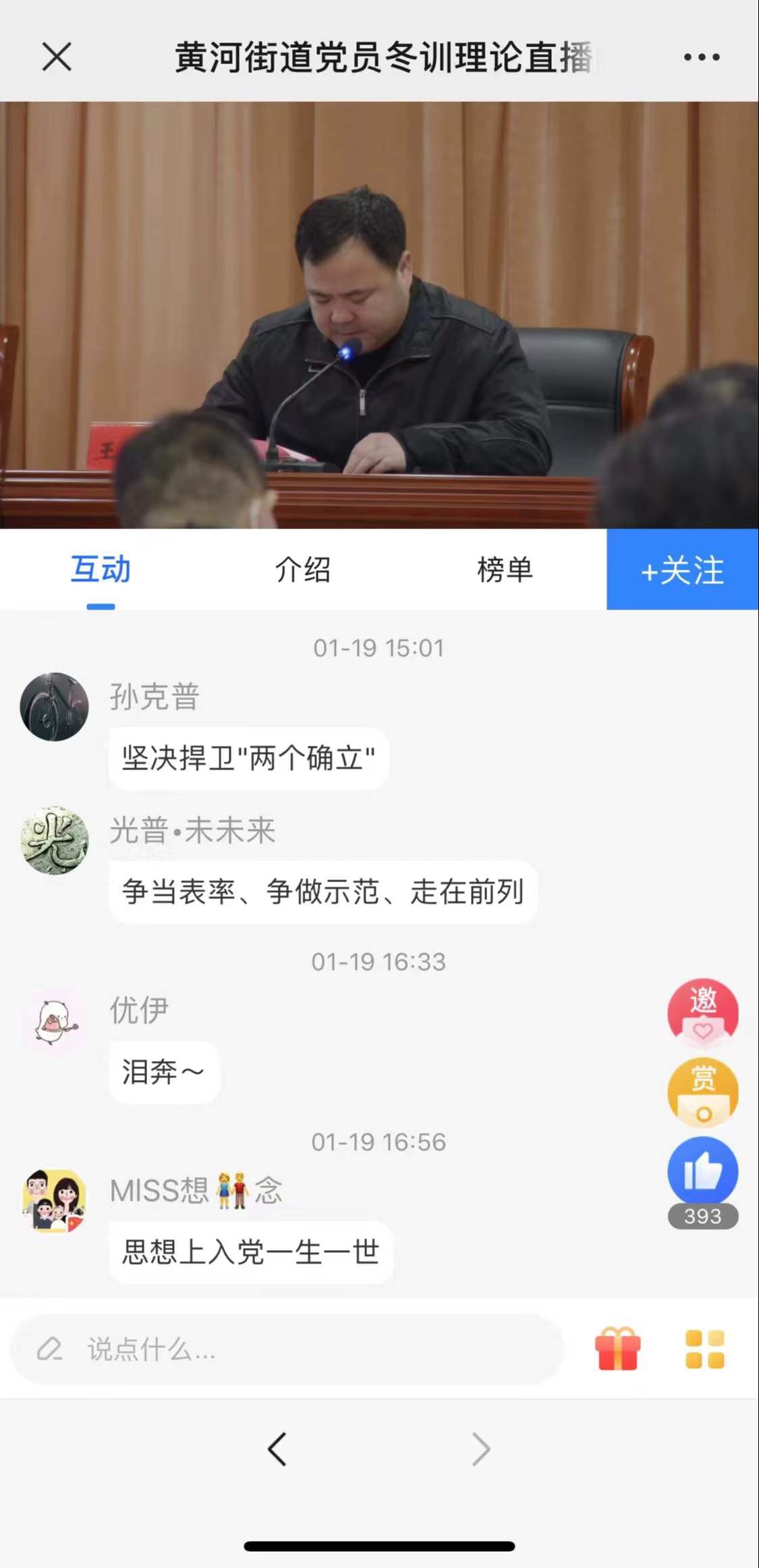The height and width of the screenshot is (1568, 759).
Task: Switch to the 介绍 tab
Action: coord(302,570)
